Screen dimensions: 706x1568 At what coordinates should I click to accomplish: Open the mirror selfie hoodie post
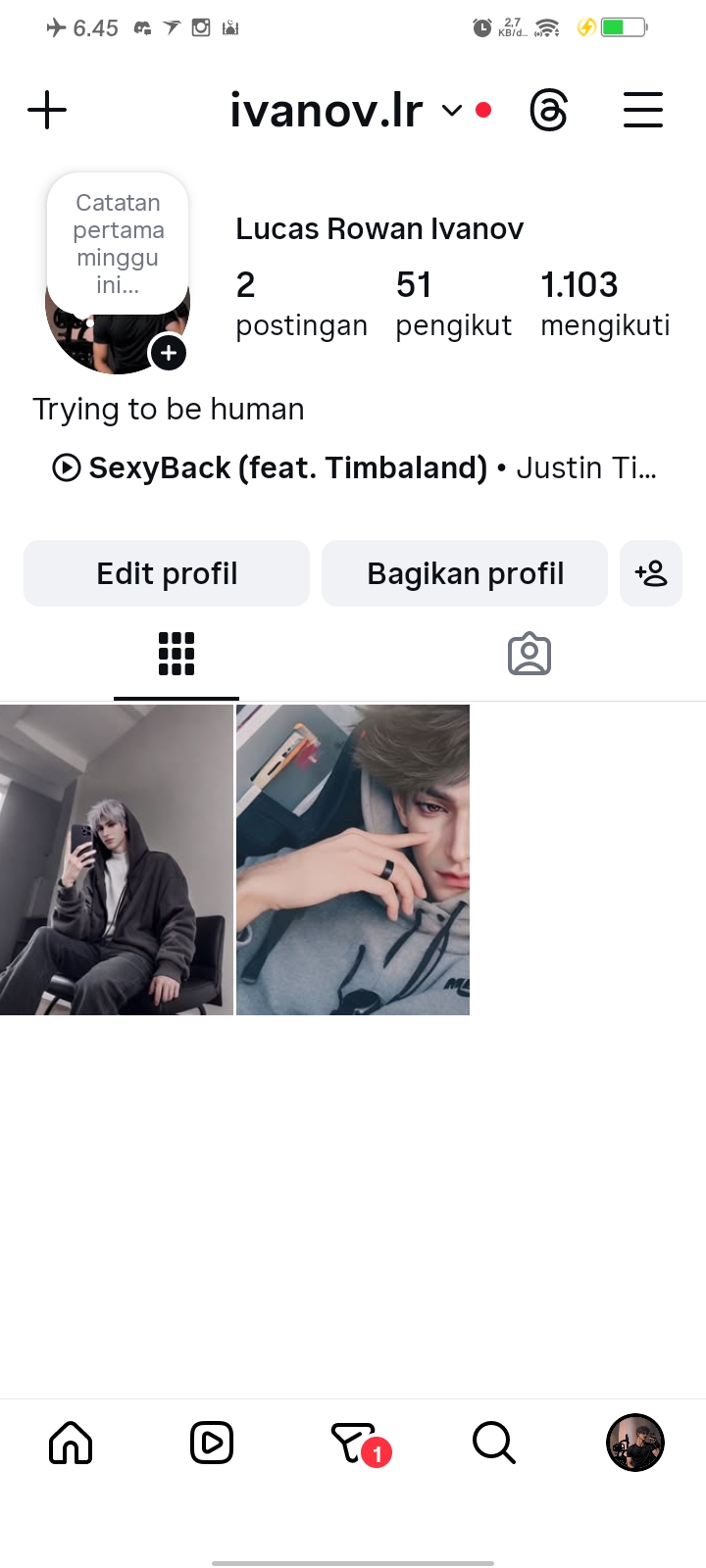pos(116,859)
